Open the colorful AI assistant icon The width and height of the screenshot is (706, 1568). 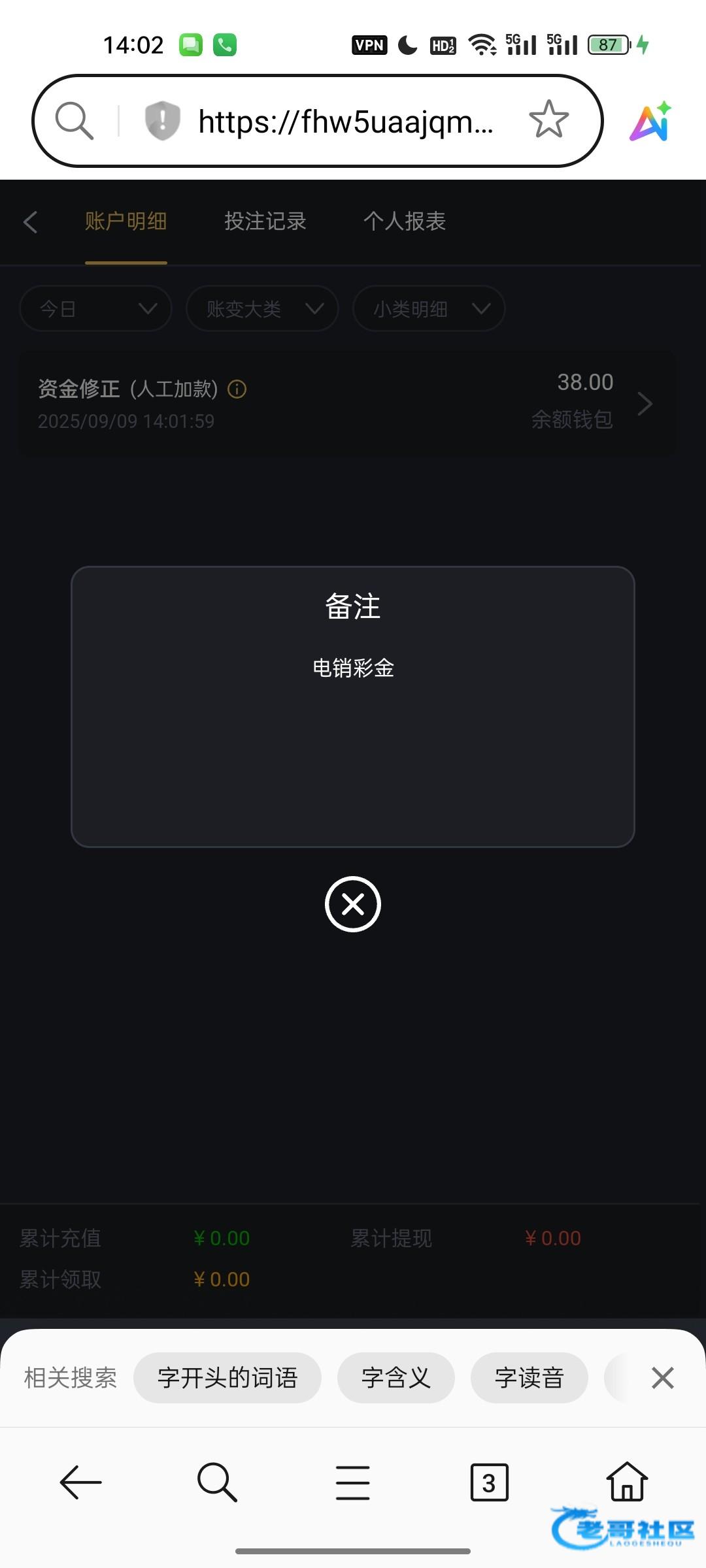[x=650, y=122]
